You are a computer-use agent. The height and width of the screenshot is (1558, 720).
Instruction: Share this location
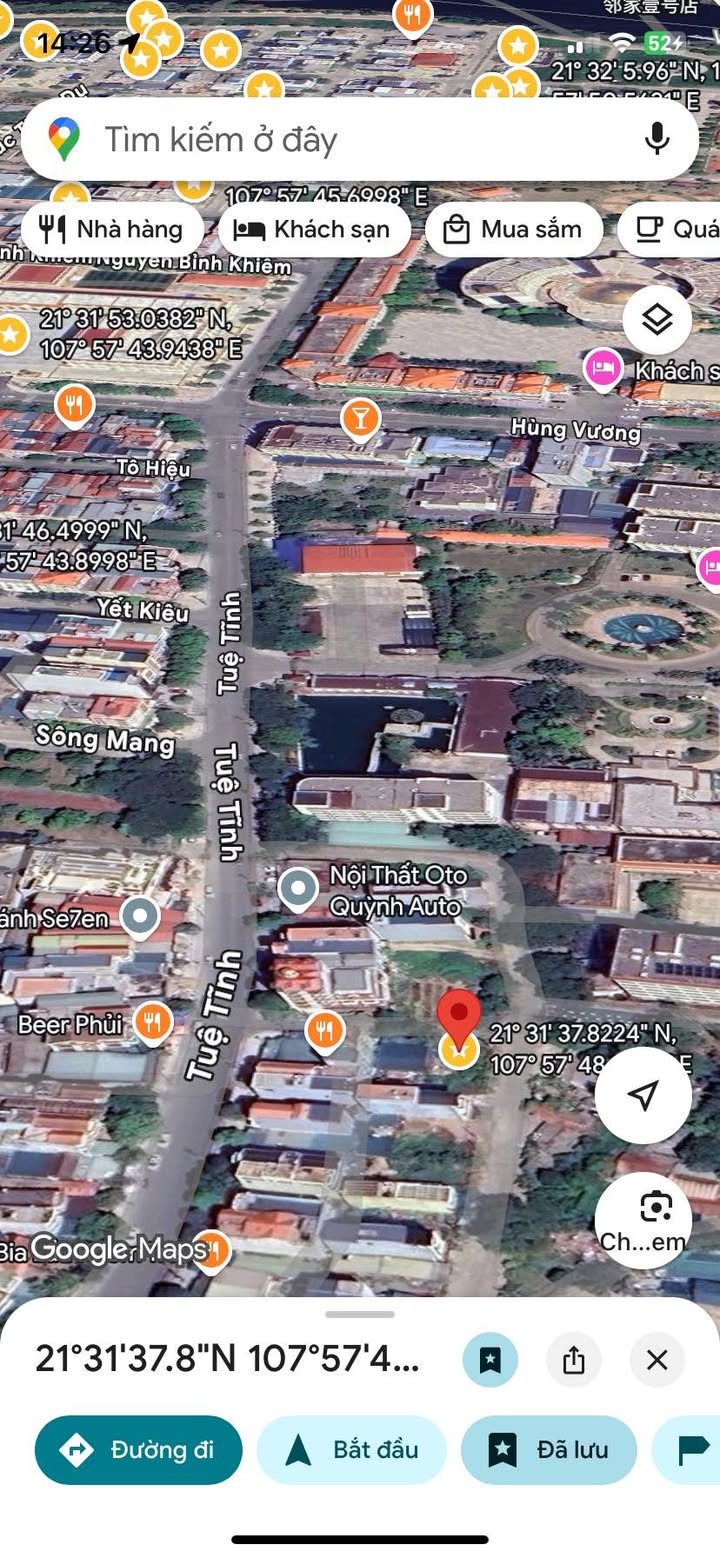(x=573, y=1360)
